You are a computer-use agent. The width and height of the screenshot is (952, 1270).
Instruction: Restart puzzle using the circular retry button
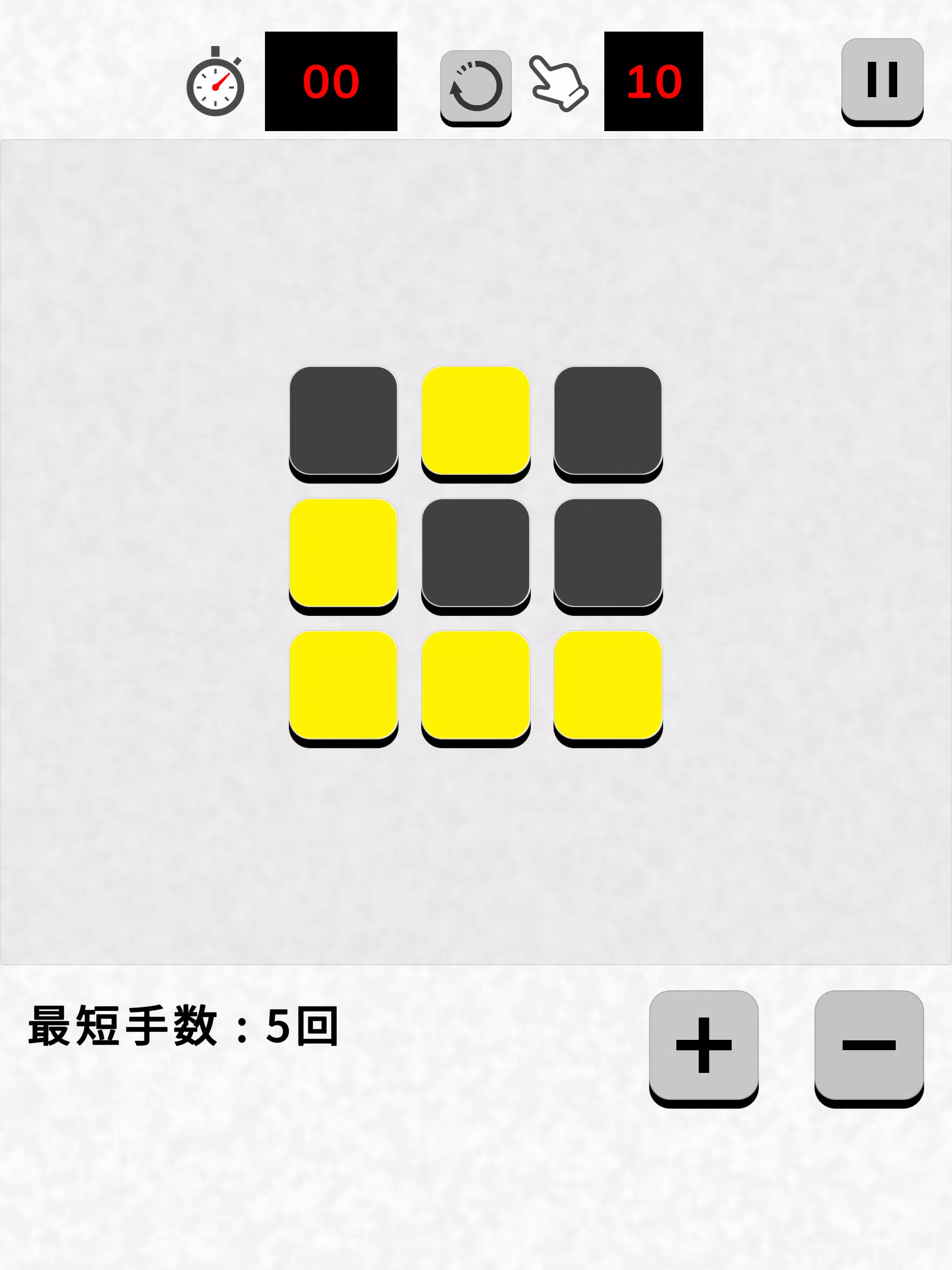(476, 83)
